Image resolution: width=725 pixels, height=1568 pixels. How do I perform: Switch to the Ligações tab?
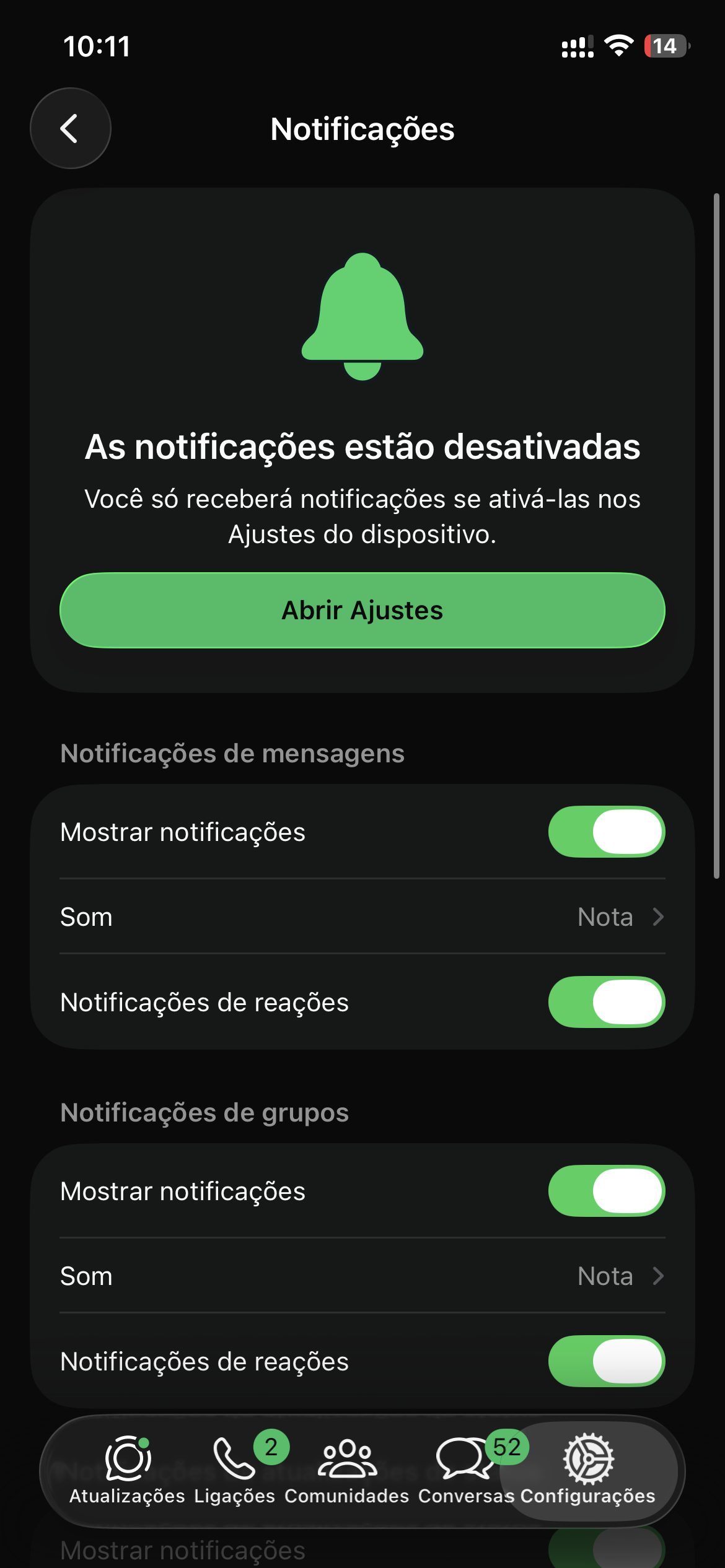coord(234,1470)
